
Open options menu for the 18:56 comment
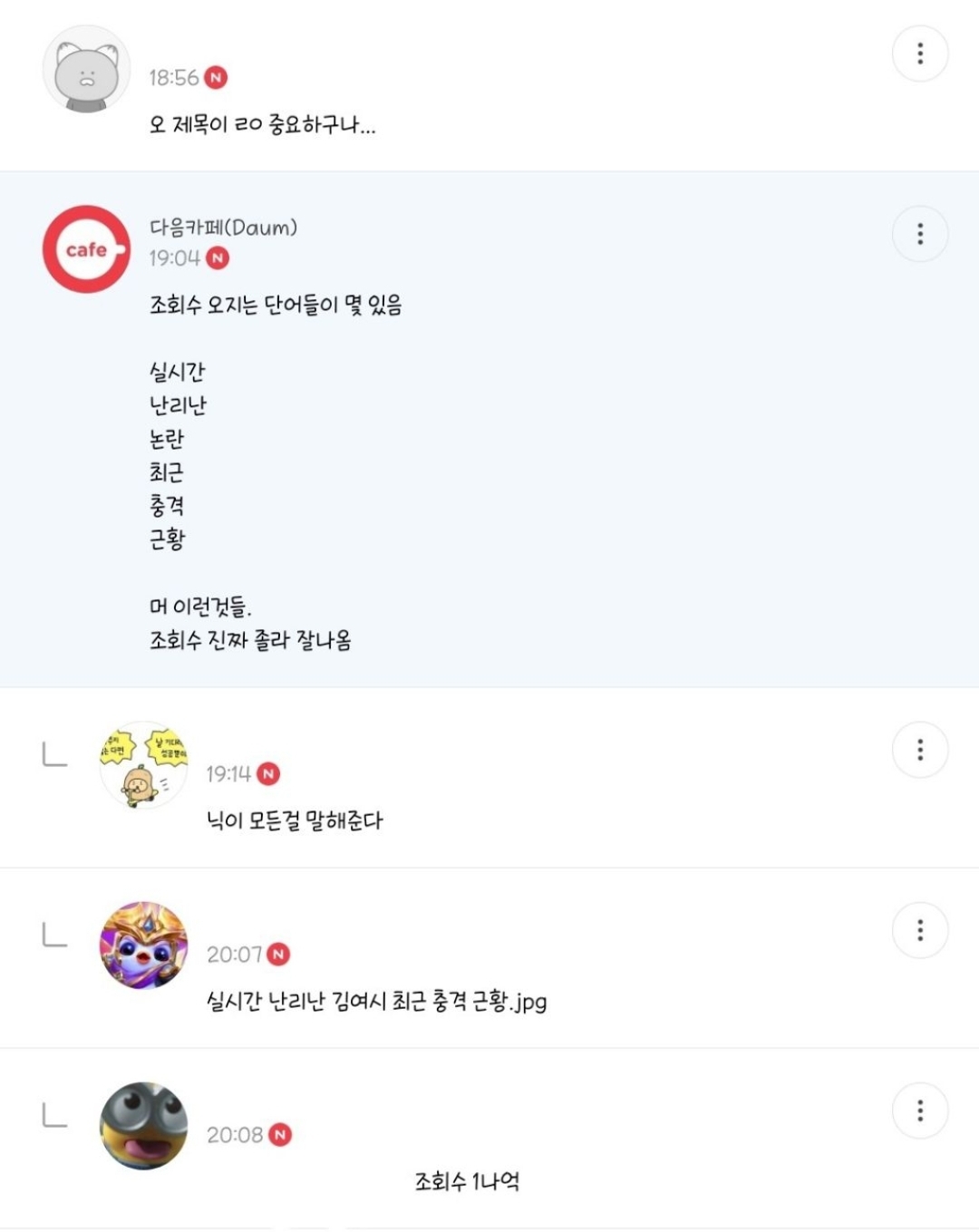pyautogui.click(x=920, y=53)
